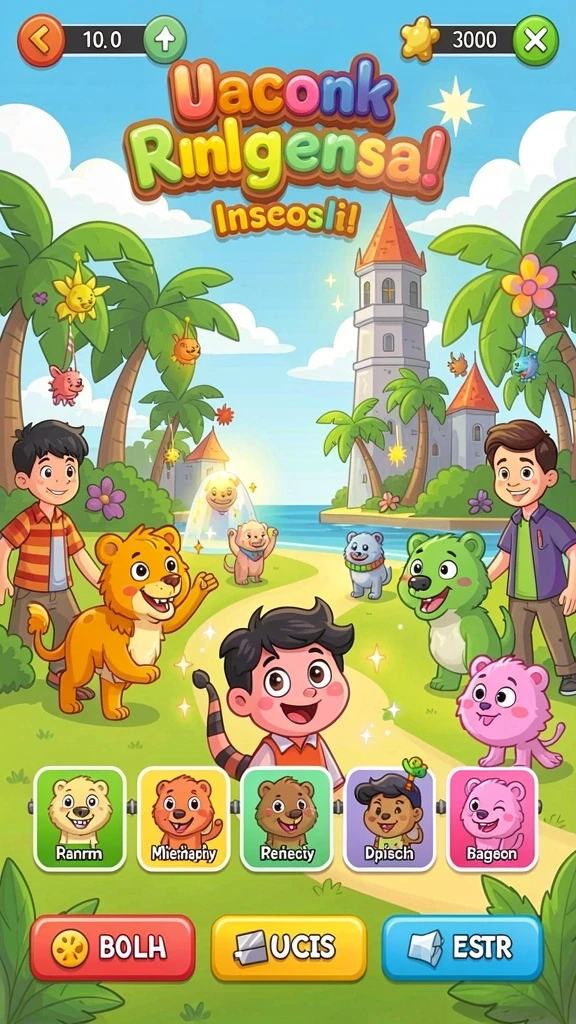The image size is (576, 1024).
Task: Open the yellow UCIS button
Action: point(289,948)
